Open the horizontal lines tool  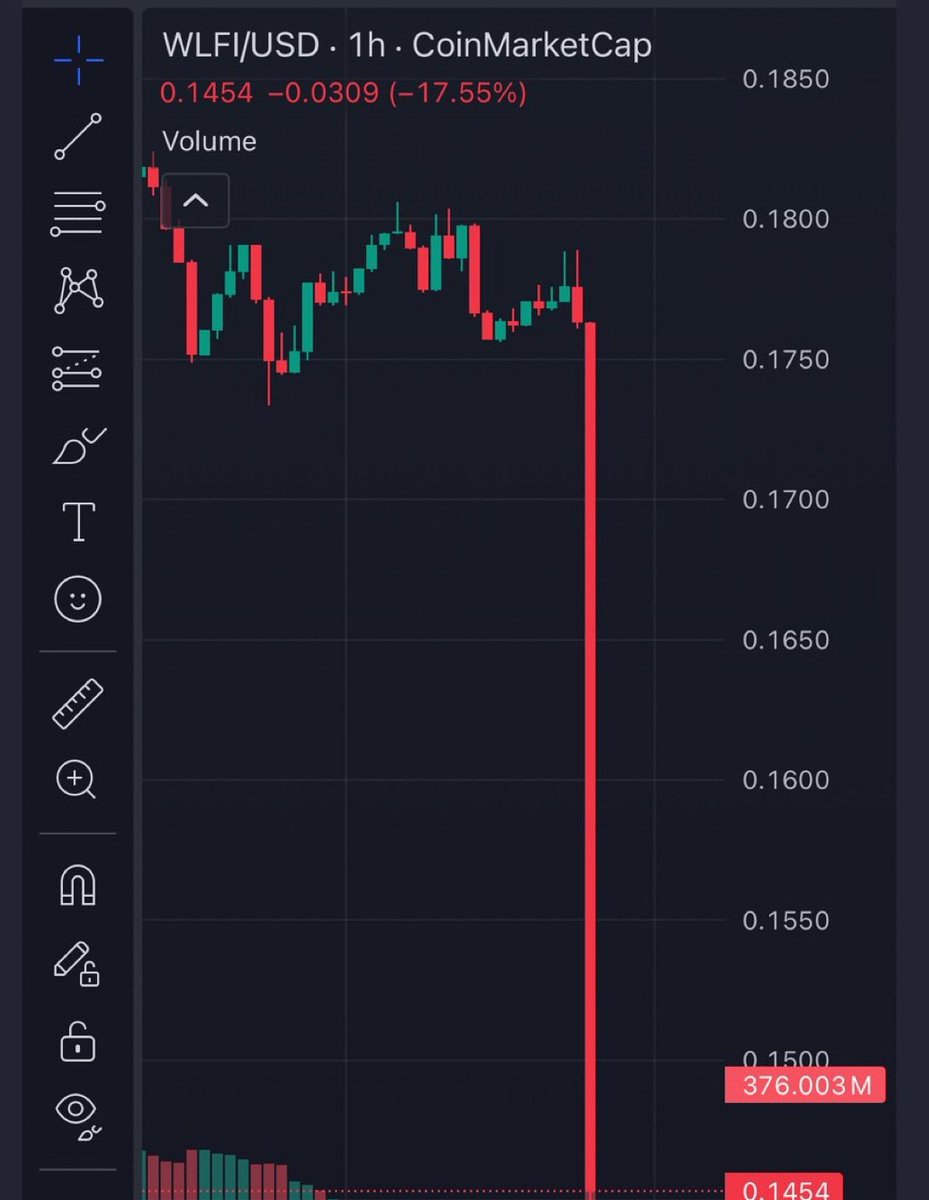(x=78, y=214)
